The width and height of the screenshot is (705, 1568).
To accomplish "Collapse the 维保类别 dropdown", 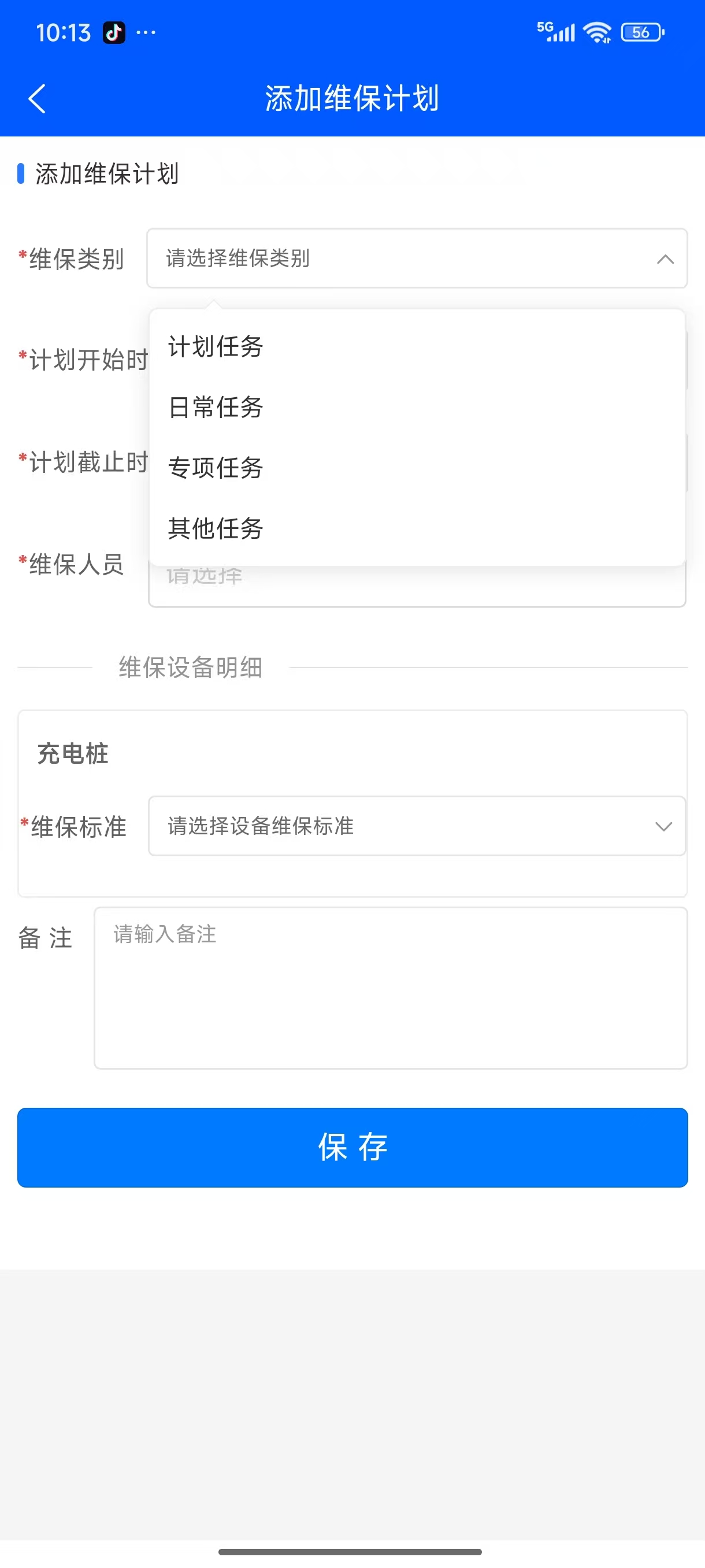I will pos(665,258).
